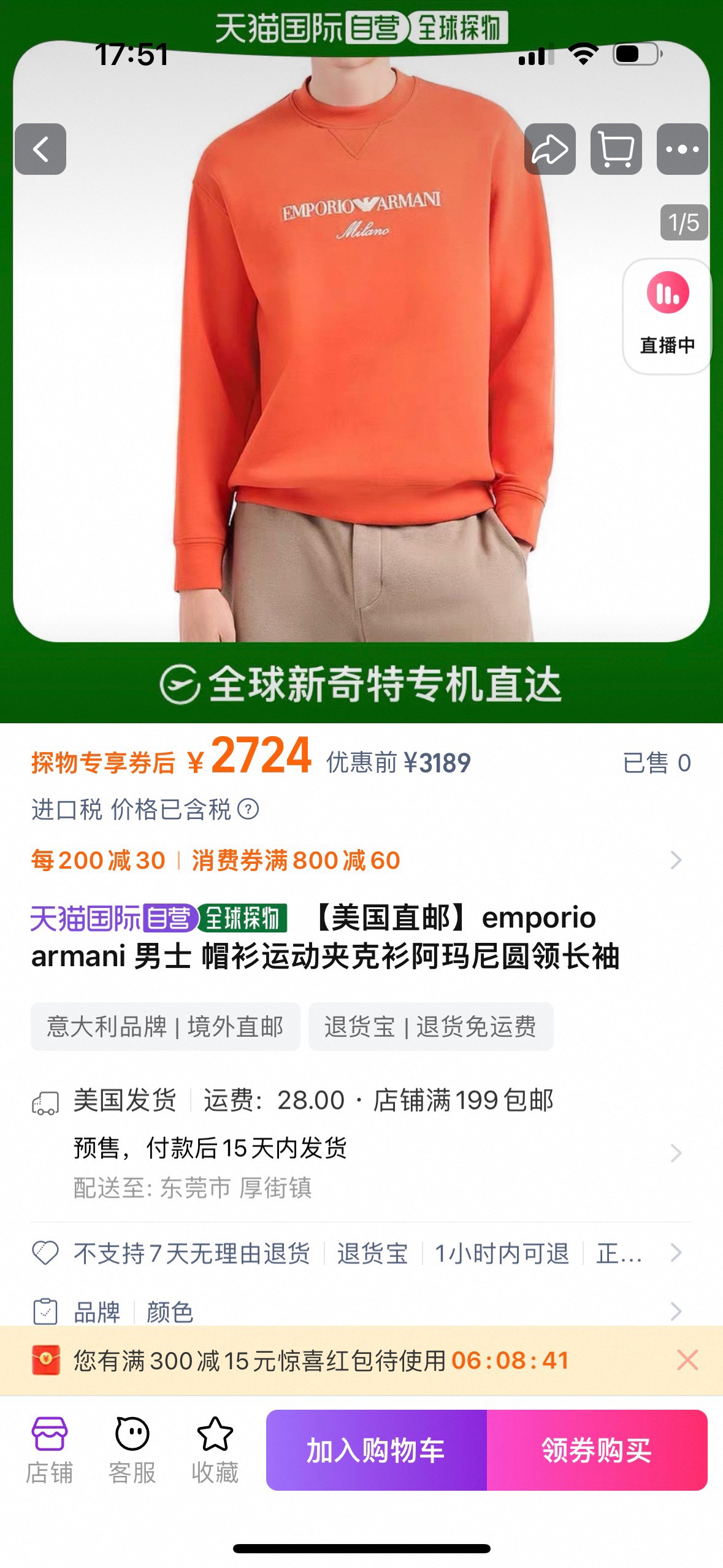Open the three-dot overflow menu

682,149
